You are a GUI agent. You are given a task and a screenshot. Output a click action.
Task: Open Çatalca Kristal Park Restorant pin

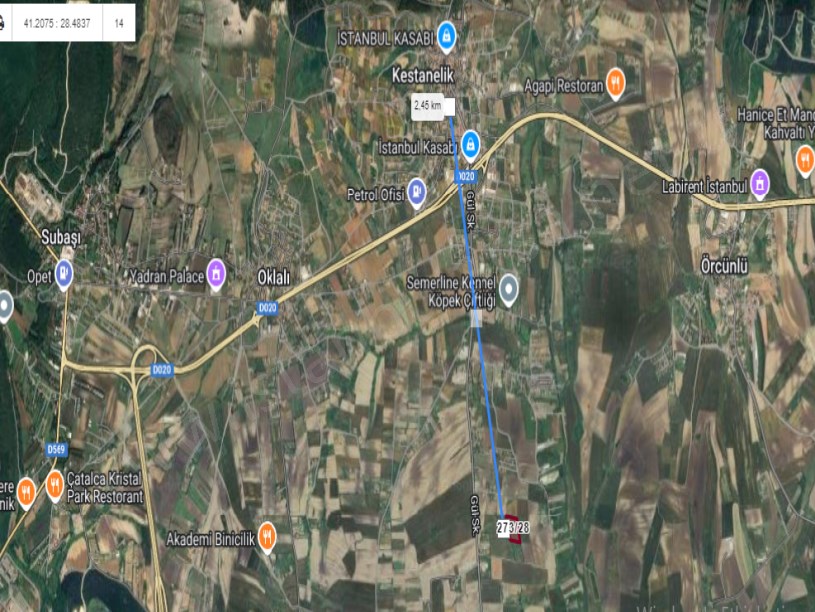(56, 487)
